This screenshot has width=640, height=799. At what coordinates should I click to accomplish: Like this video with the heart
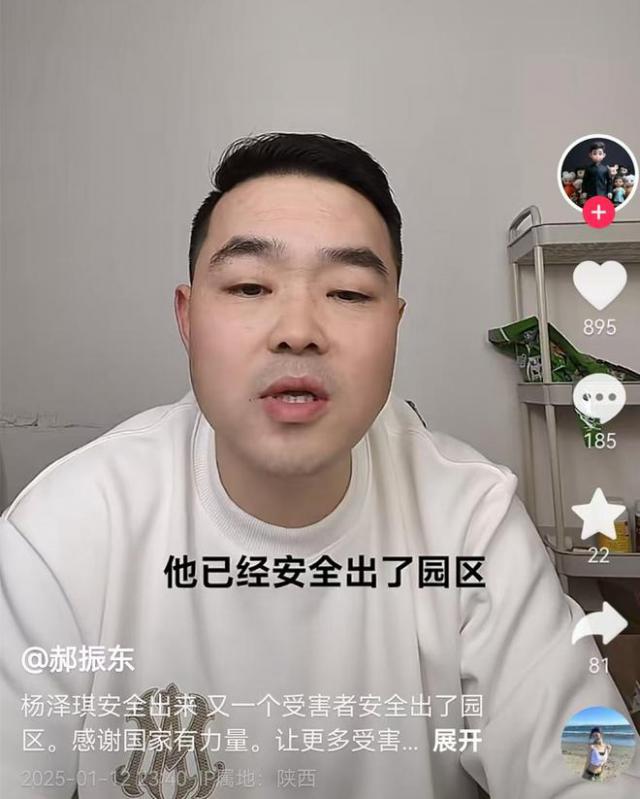(x=599, y=284)
